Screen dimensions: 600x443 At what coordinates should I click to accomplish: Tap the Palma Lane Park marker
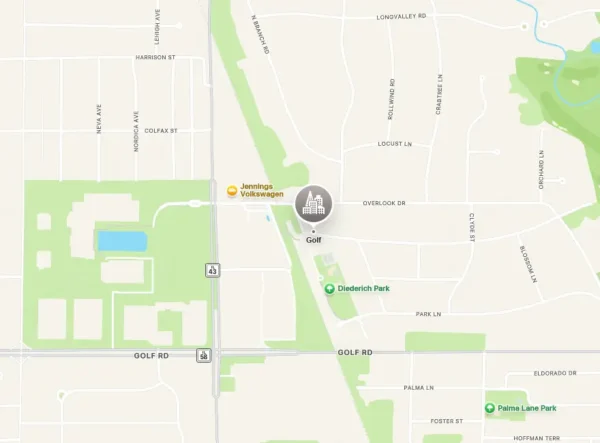[x=490, y=408]
